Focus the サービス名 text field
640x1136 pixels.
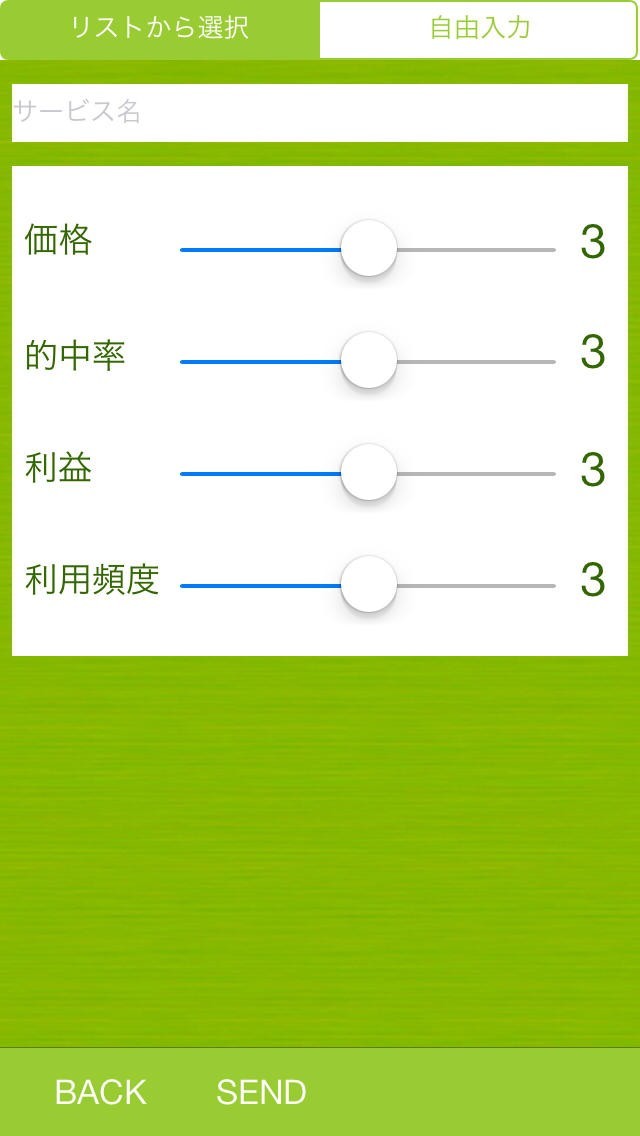[x=320, y=112]
